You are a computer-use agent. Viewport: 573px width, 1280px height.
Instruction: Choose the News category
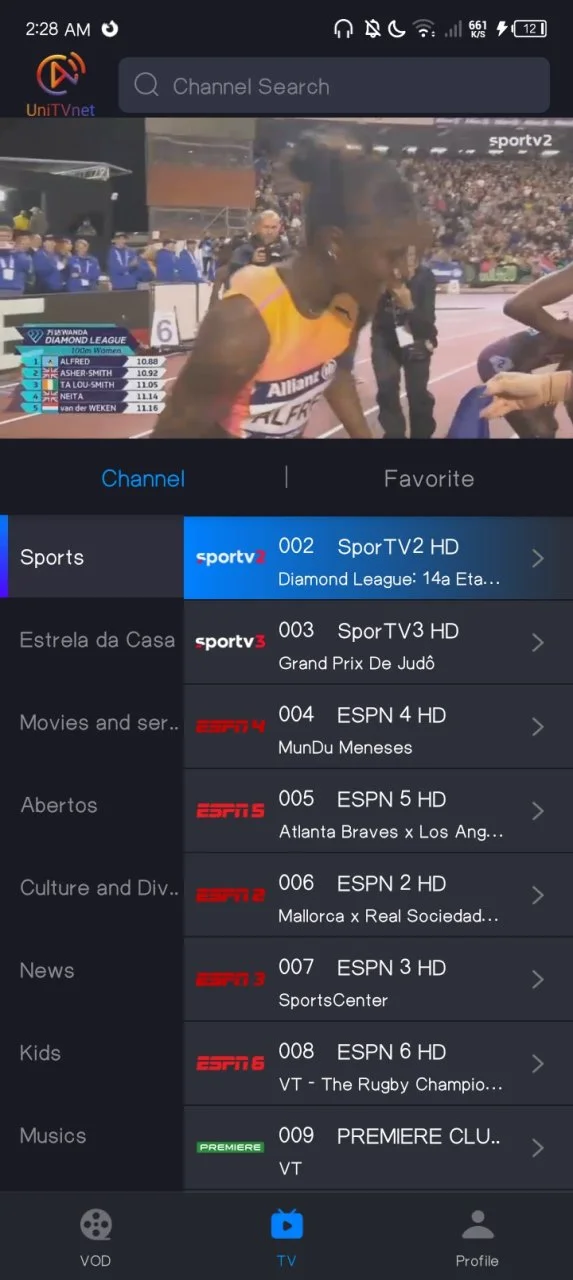[x=92, y=970]
